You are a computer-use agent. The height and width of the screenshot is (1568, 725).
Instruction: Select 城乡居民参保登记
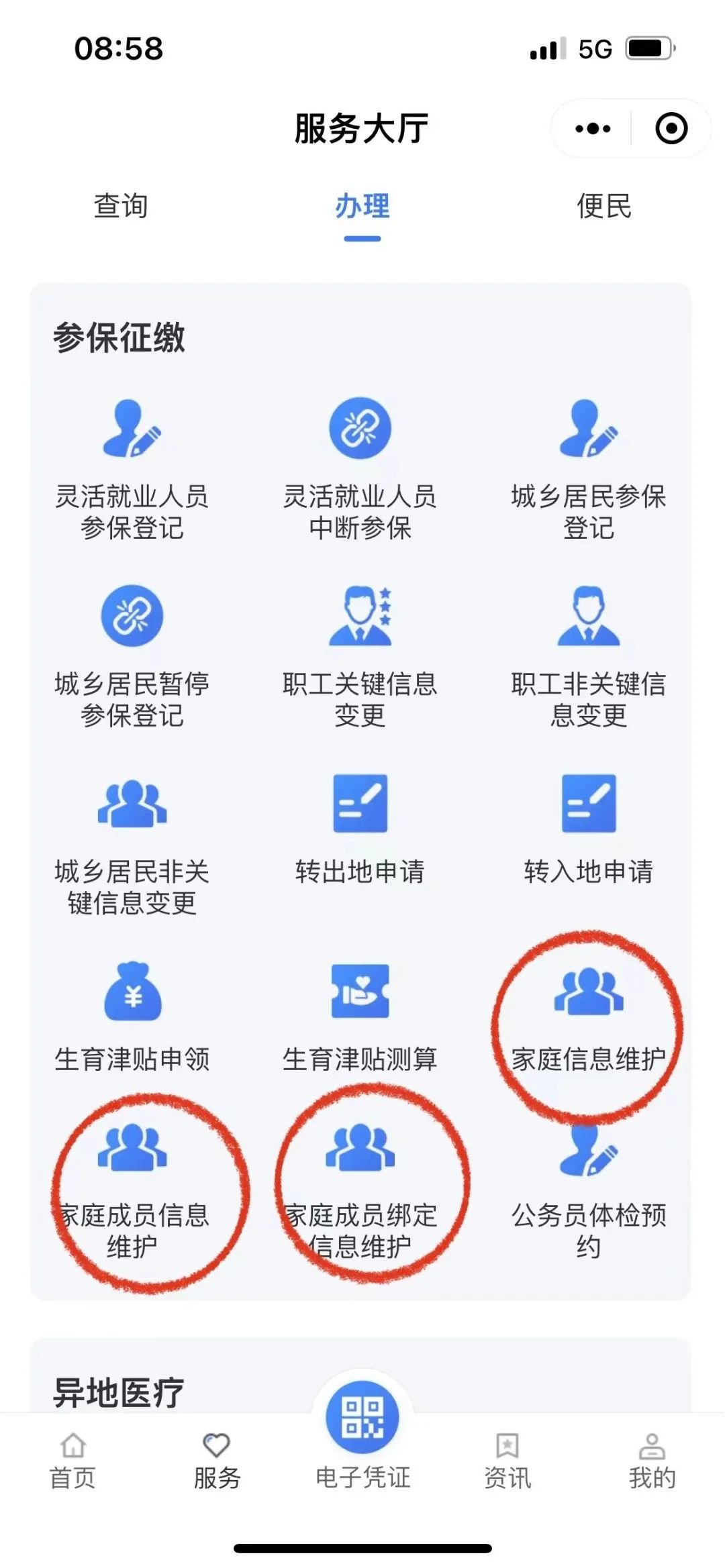[589, 470]
